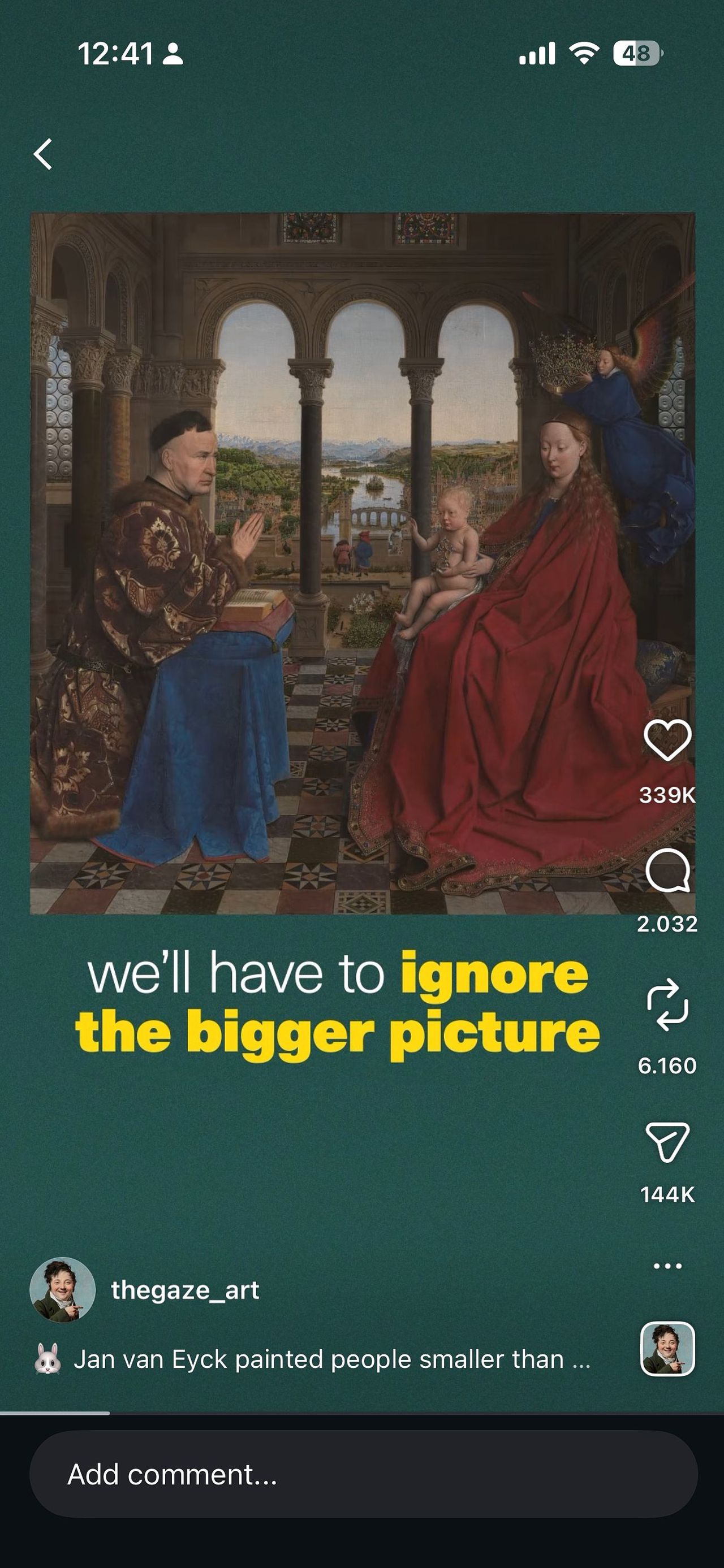Open the audio thumbnail for this reel
724x1568 pixels.
(x=667, y=1349)
